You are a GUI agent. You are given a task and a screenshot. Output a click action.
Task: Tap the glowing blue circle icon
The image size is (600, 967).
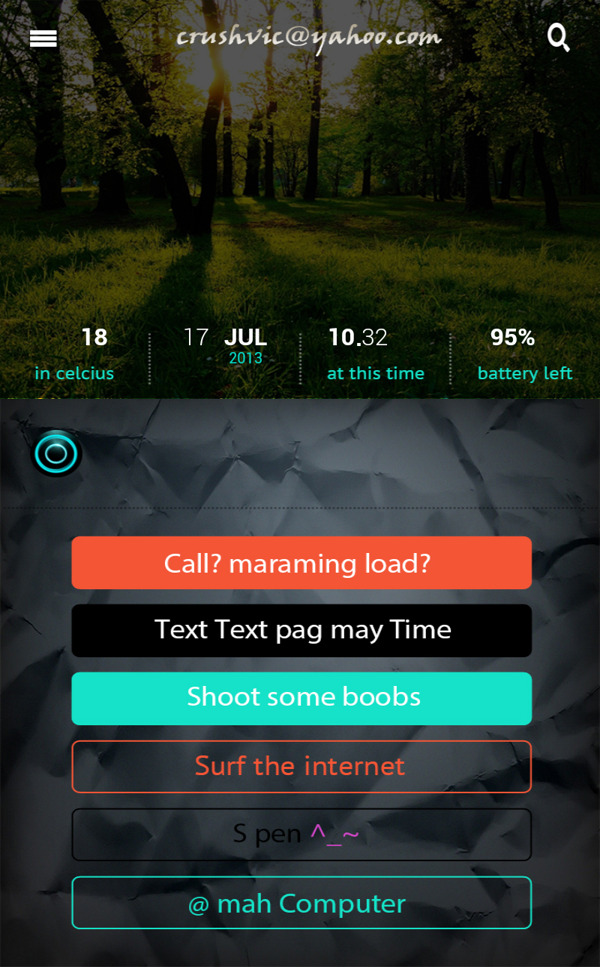pyautogui.click(x=56, y=454)
